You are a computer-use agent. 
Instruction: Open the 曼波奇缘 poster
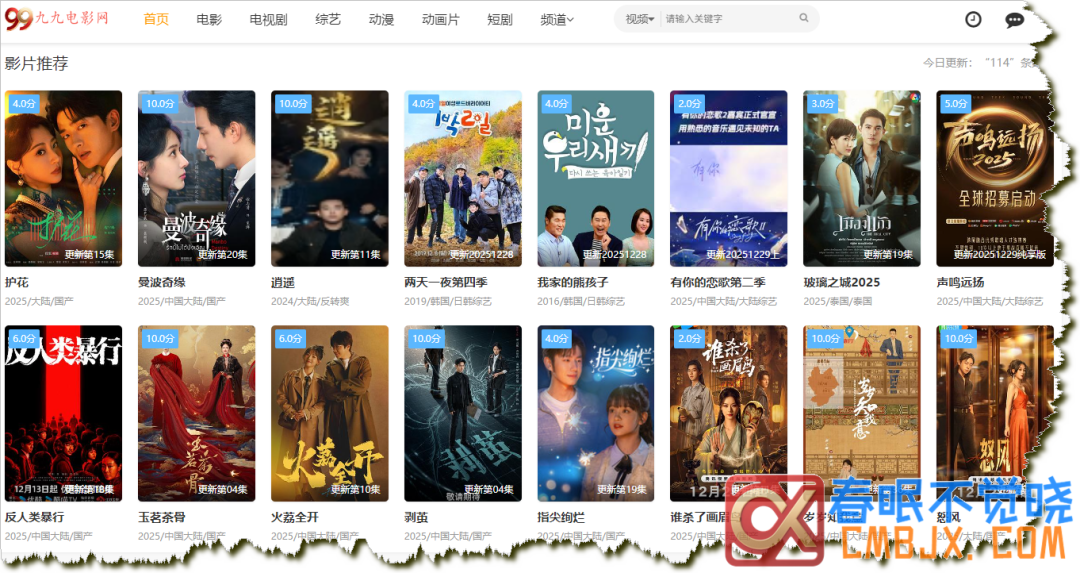click(196, 178)
